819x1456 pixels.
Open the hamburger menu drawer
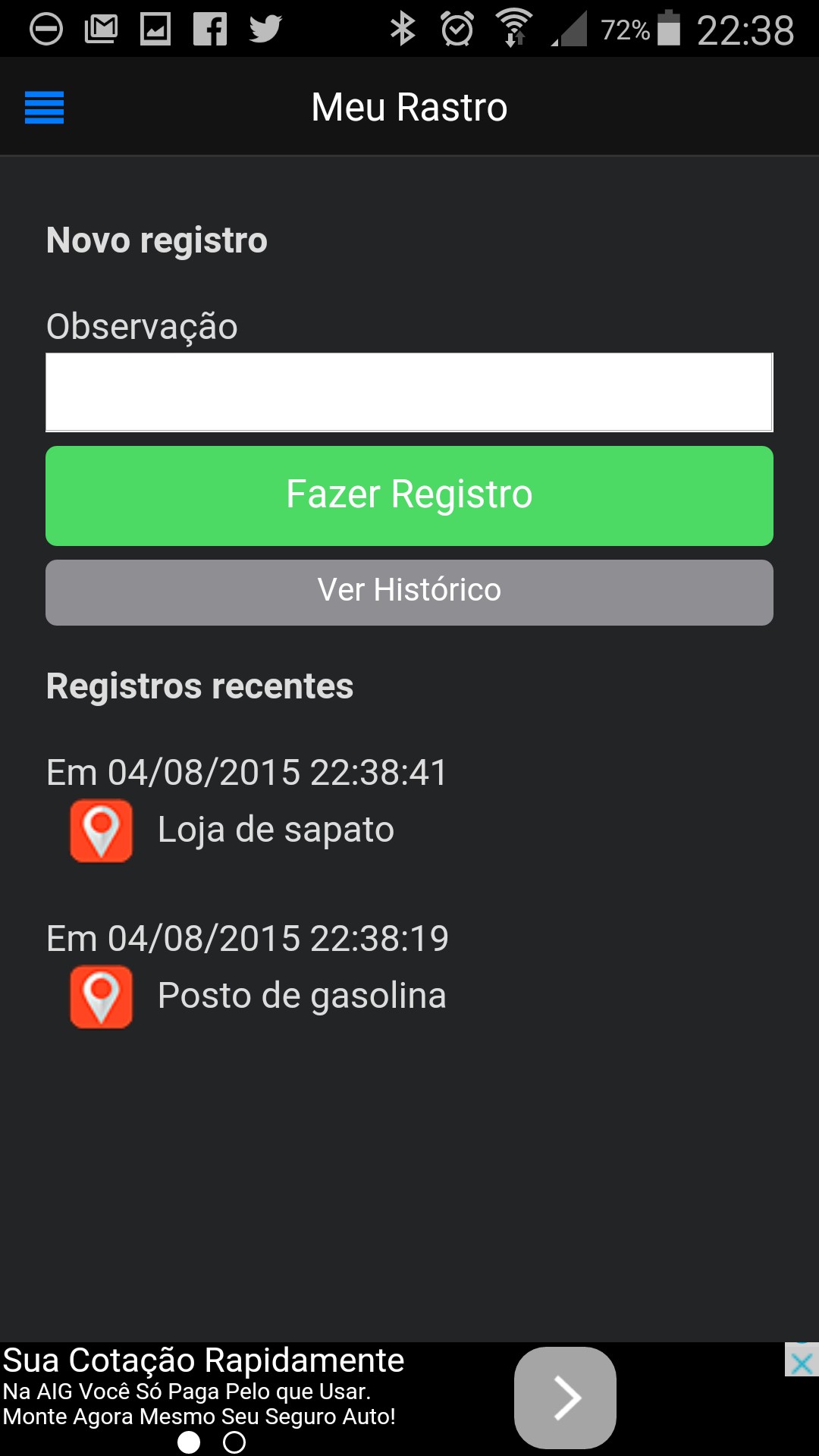(44, 107)
